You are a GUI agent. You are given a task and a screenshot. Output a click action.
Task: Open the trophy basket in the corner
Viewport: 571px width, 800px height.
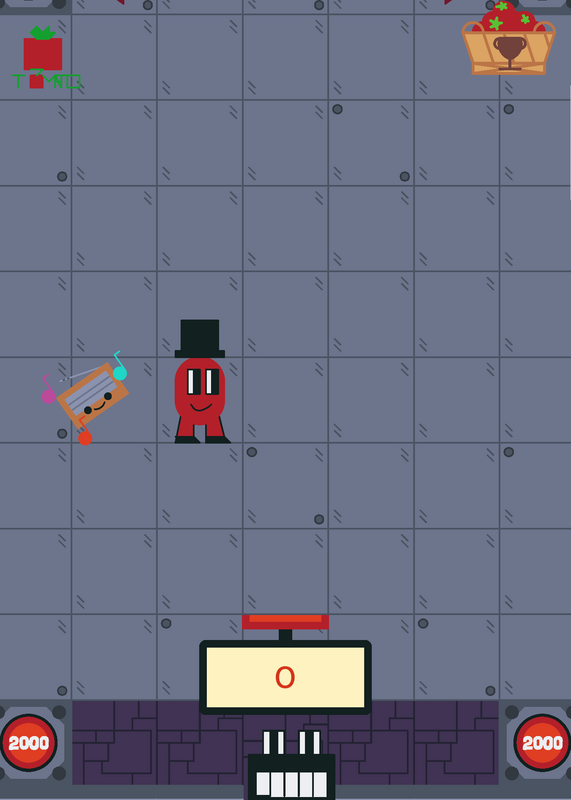(x=509, y=39)
